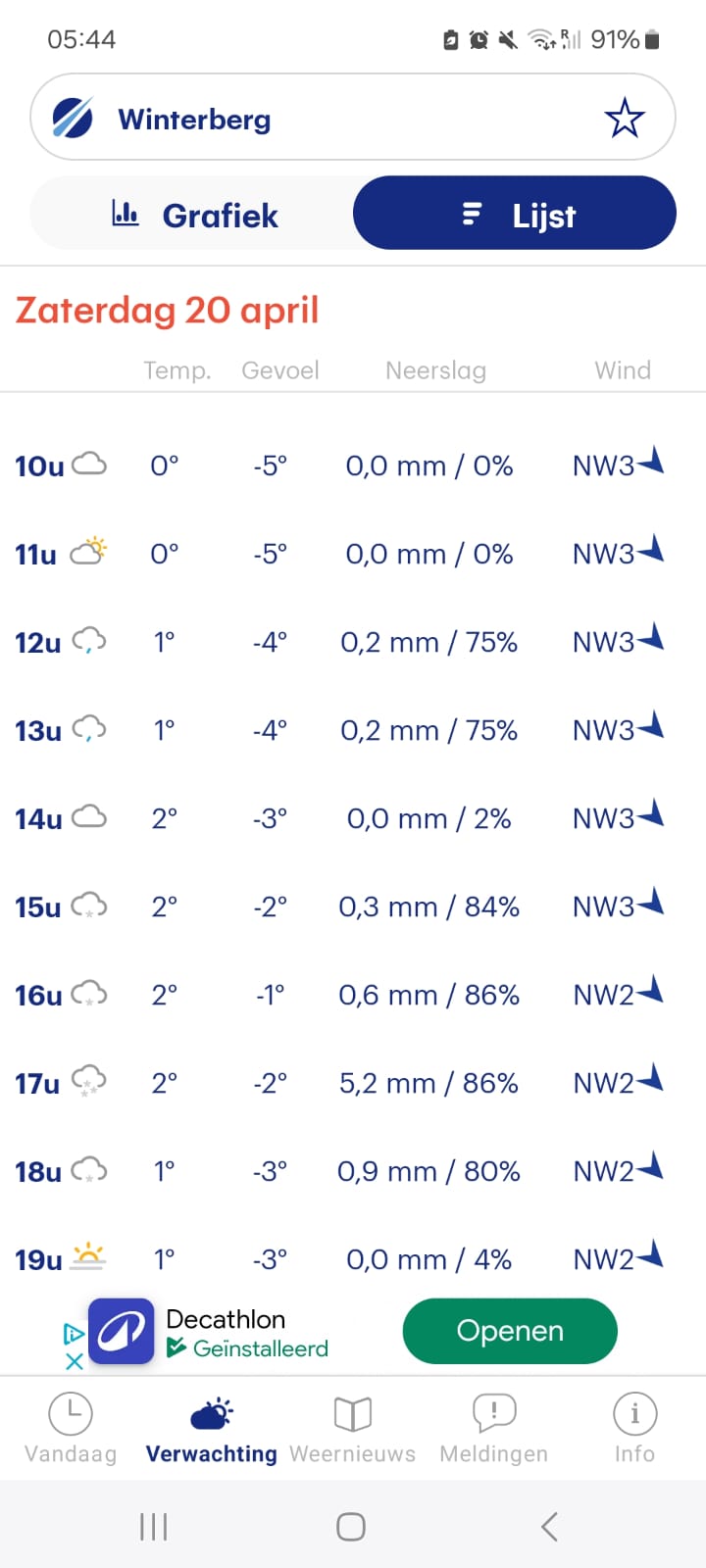This screenshot has height=1568, width=706.
Task: Switch to the Grafiek view
Action: [194, 215]
